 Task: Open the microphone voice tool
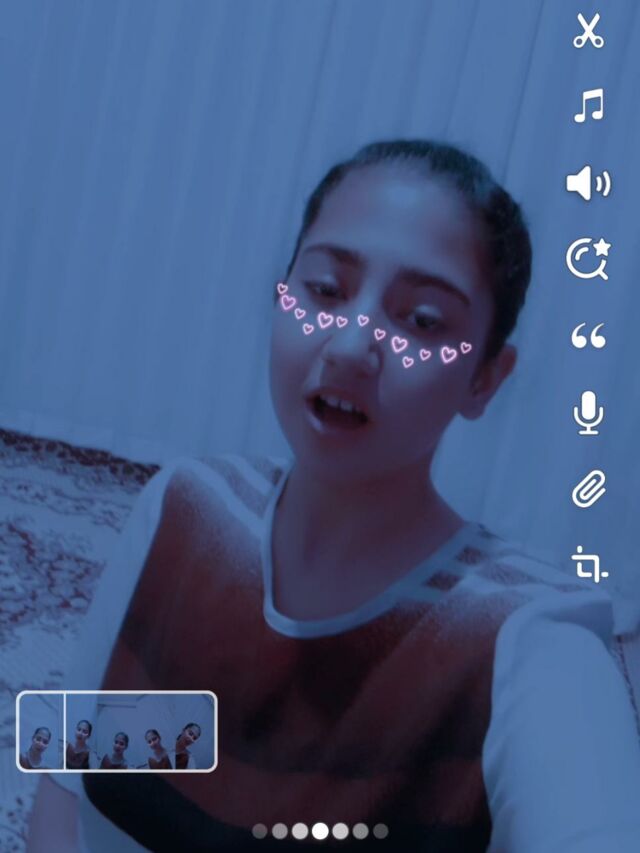click(x=588, y=412)
